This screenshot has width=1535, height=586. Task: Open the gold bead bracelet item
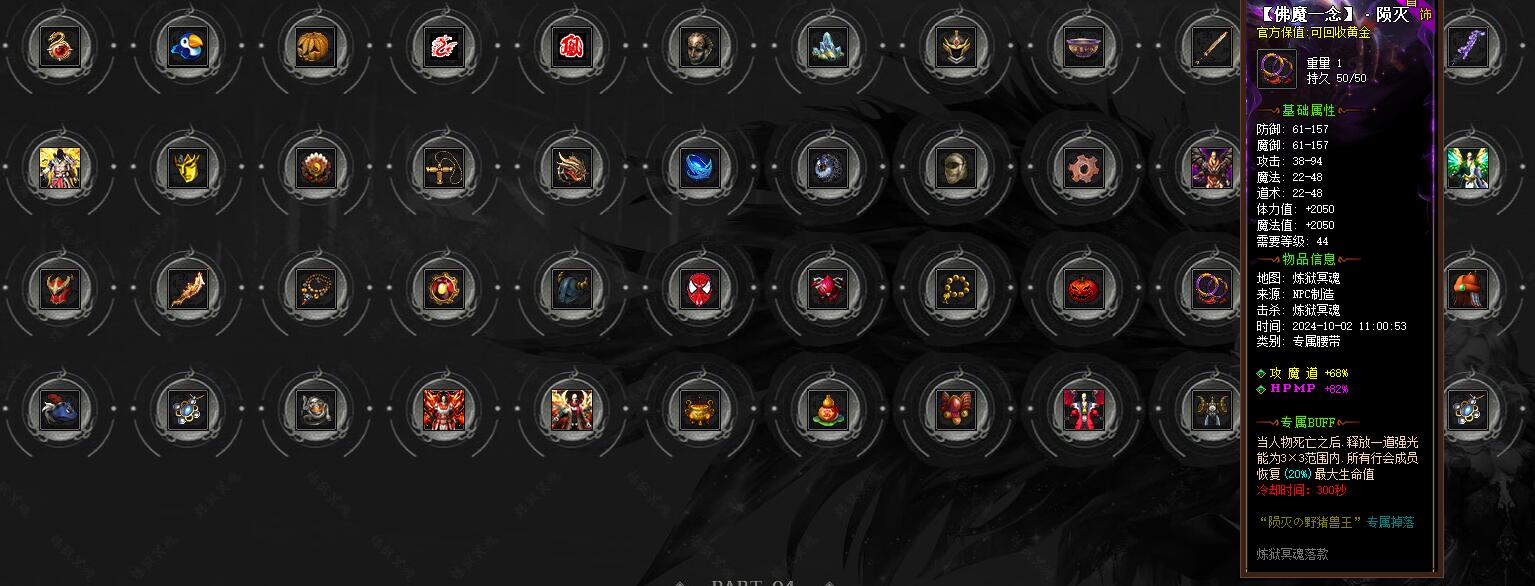956,289
